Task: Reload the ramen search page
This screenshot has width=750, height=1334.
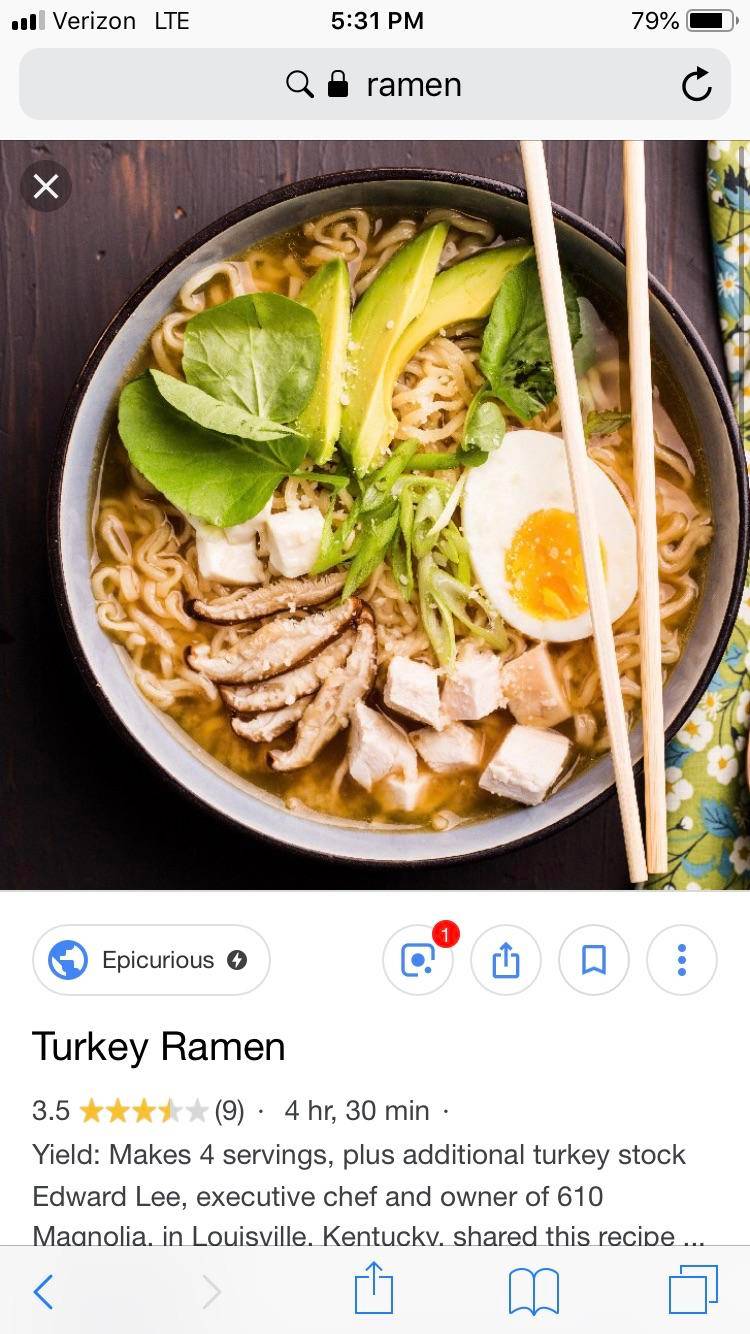Action: pyautogui.click(x=697, y=84)
